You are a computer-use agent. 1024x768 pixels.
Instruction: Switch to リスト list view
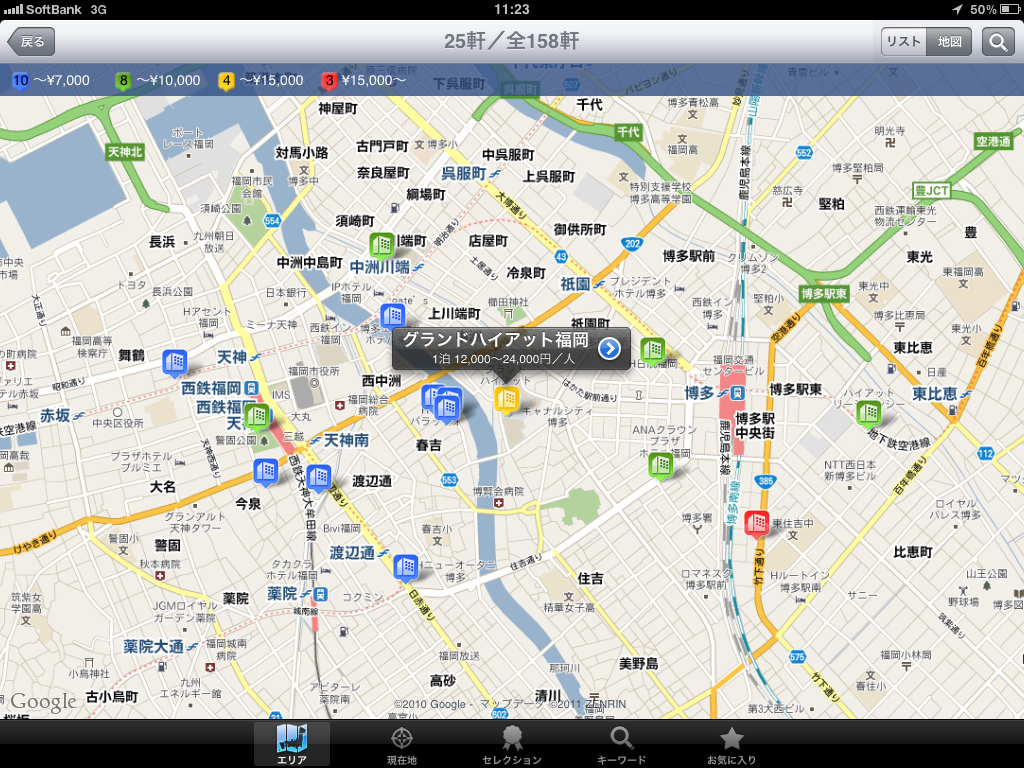tap(903, 42)
